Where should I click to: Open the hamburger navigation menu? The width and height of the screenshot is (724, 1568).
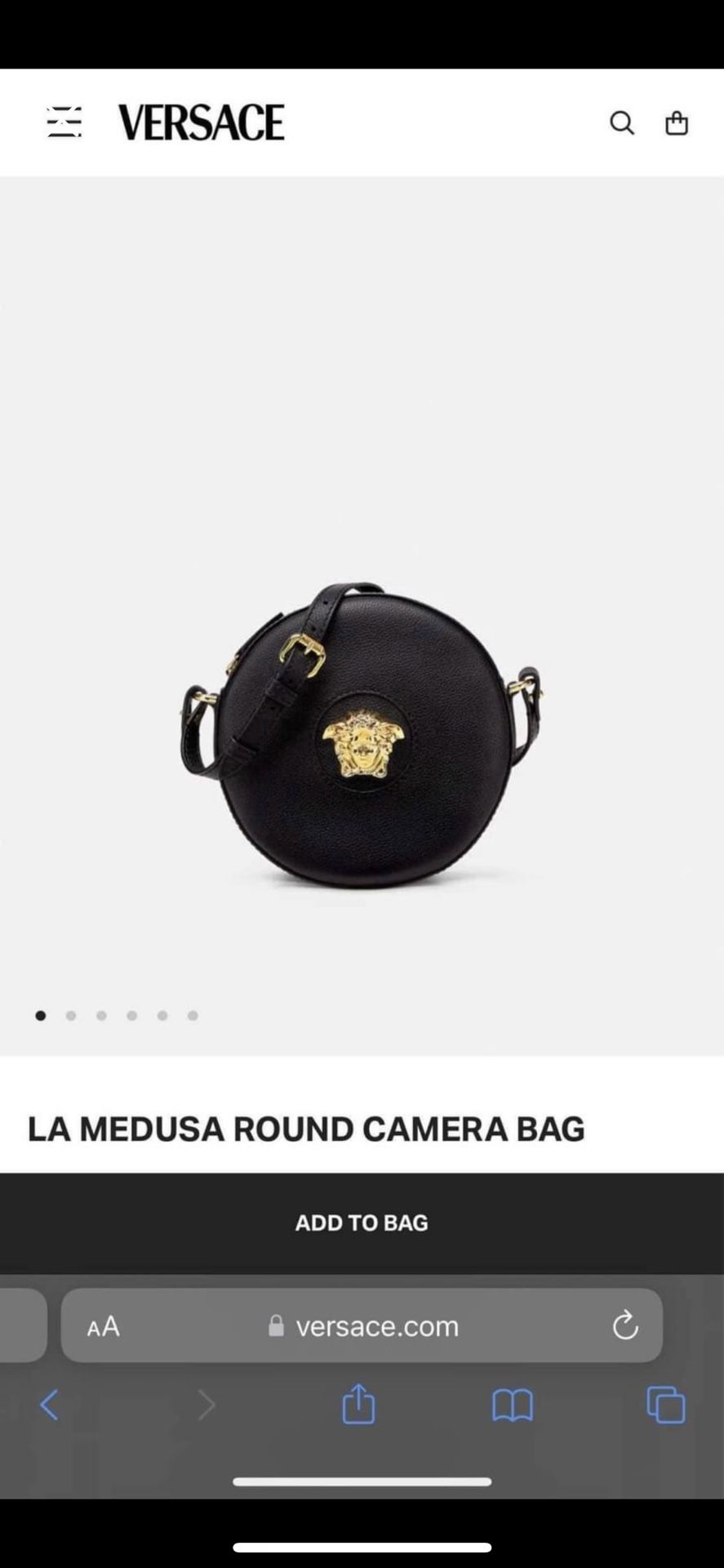pyautogui.click(x=64, y=121)
